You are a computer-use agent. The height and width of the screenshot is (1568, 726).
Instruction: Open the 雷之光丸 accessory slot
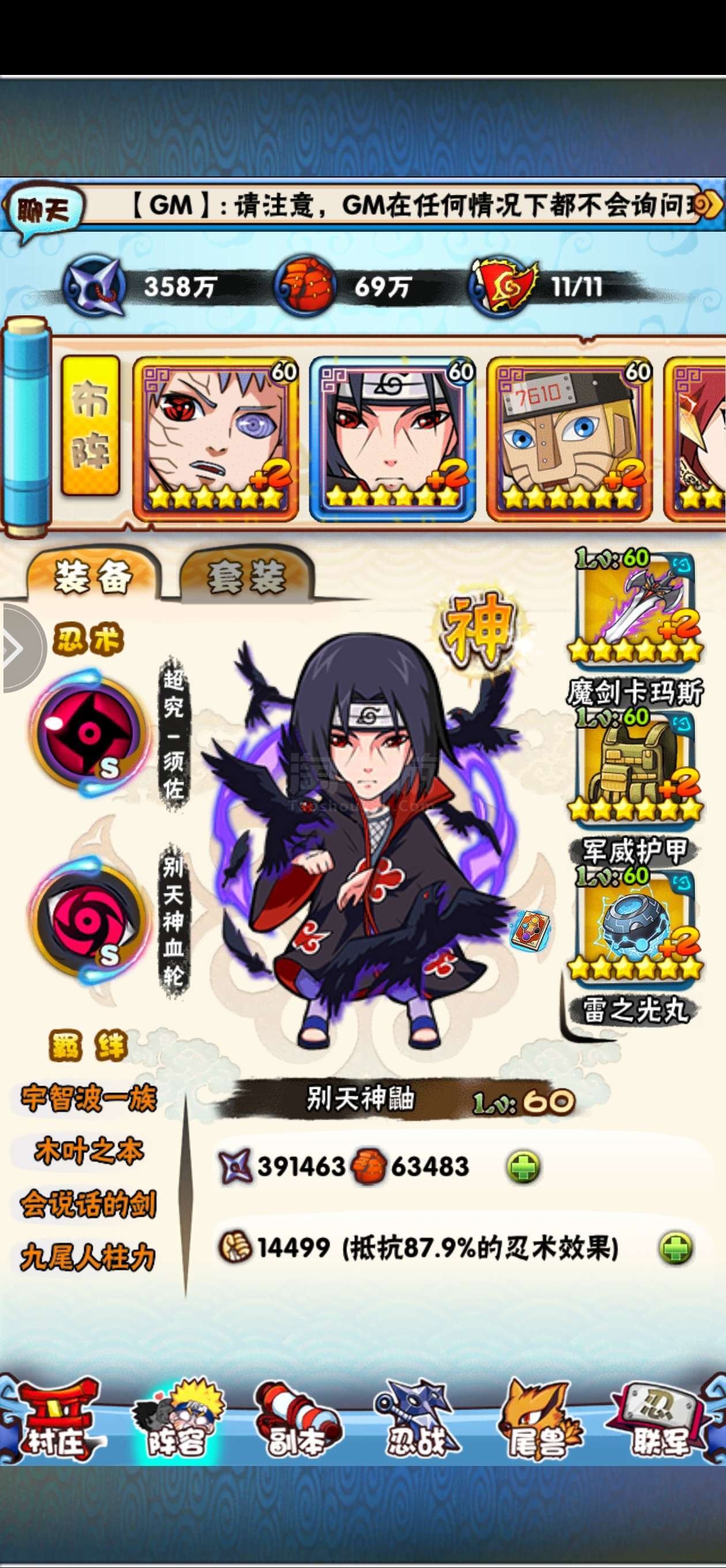click(x=635, y=926)
